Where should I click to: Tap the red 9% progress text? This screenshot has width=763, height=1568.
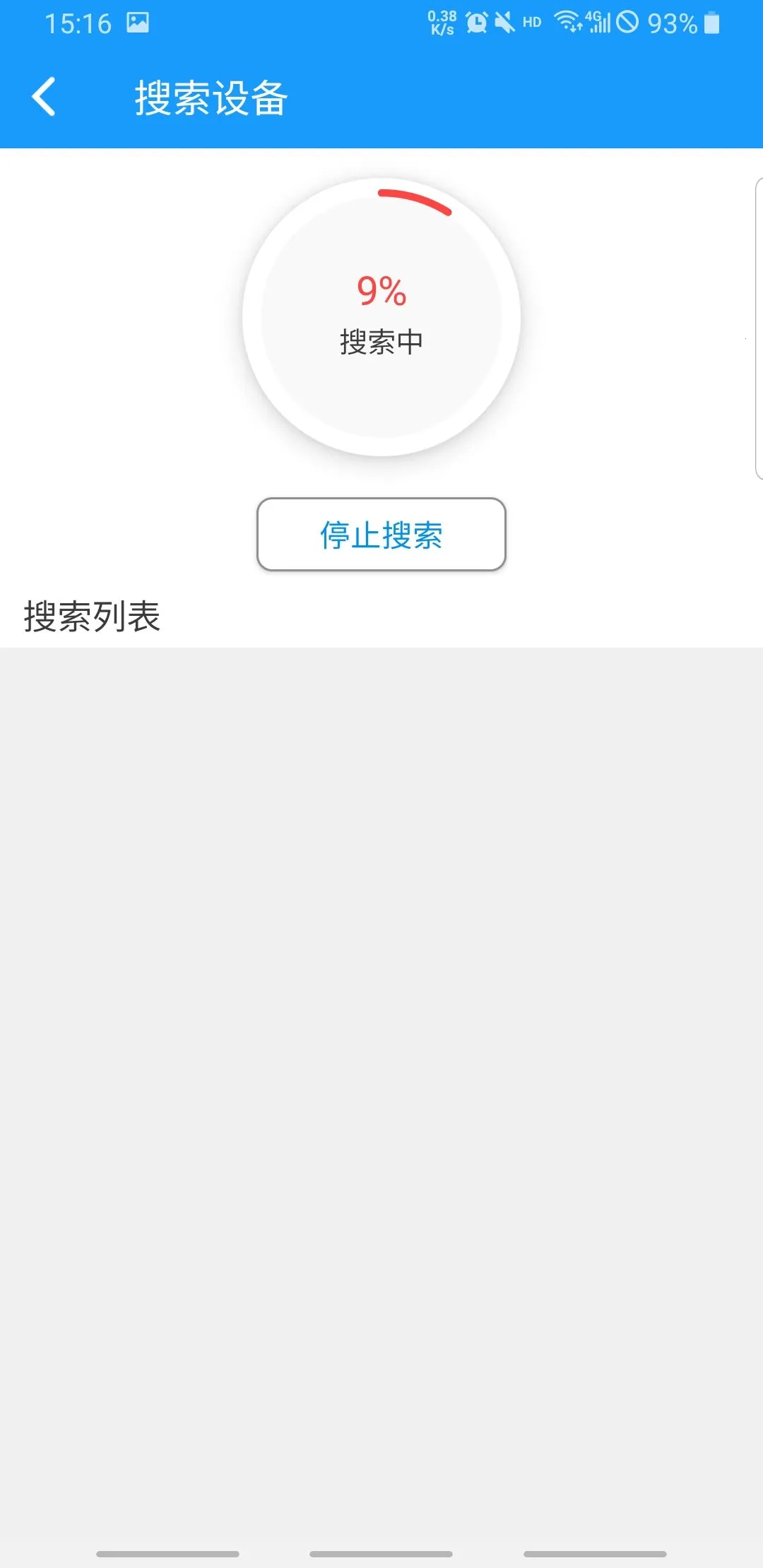click(381, 292)
